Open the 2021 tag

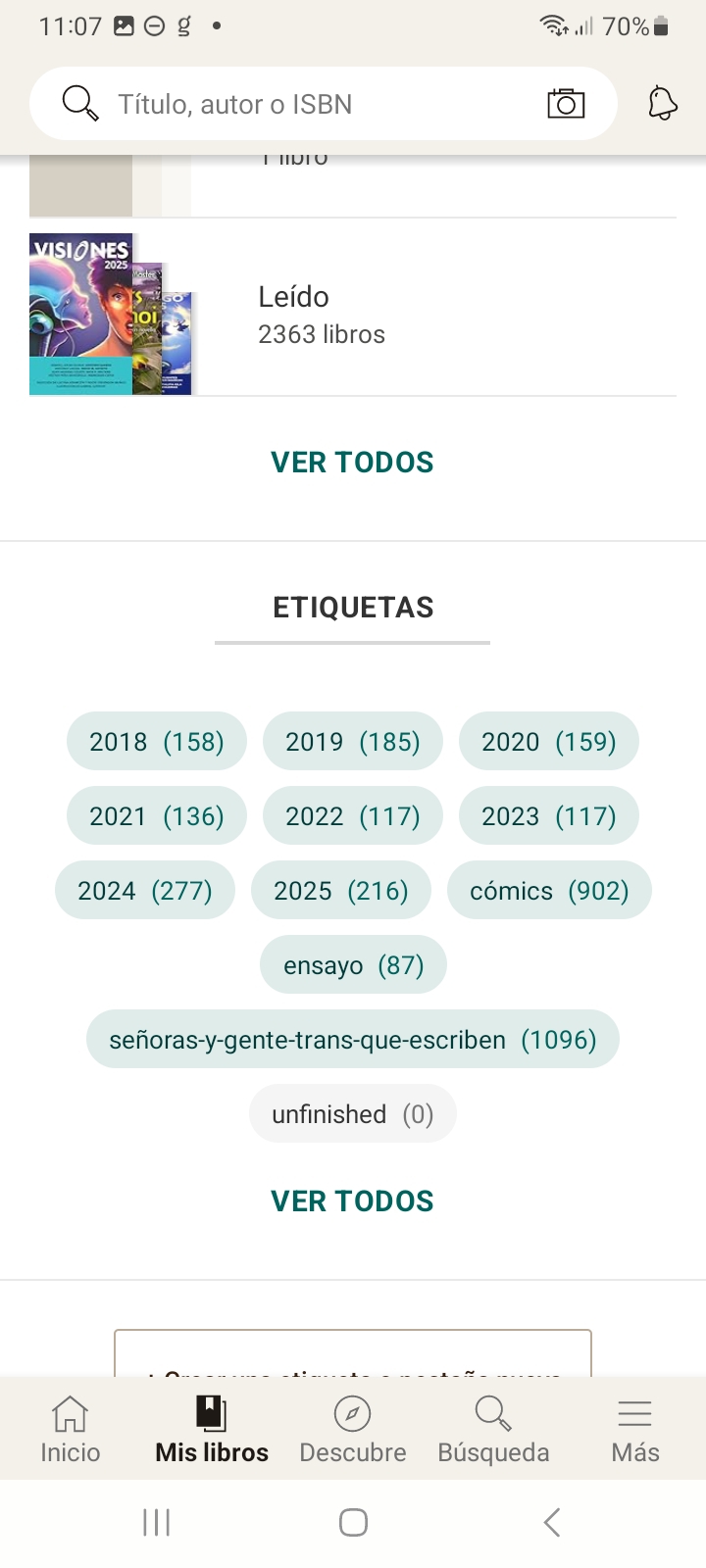(157, 816)
